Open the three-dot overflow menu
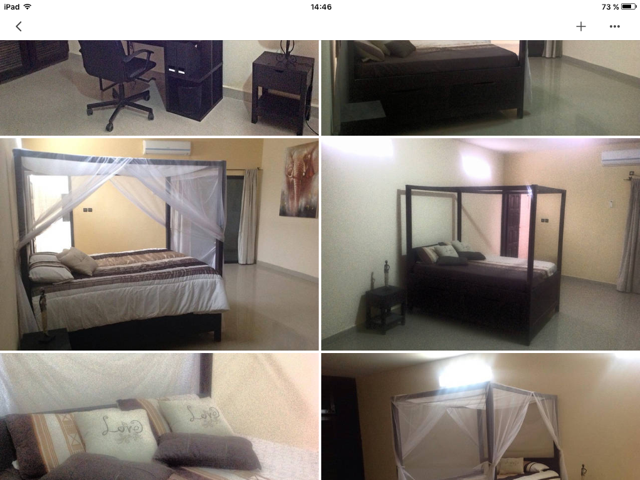Image resolution: width=640 pixels, height=480 pixels. (614, 27)
